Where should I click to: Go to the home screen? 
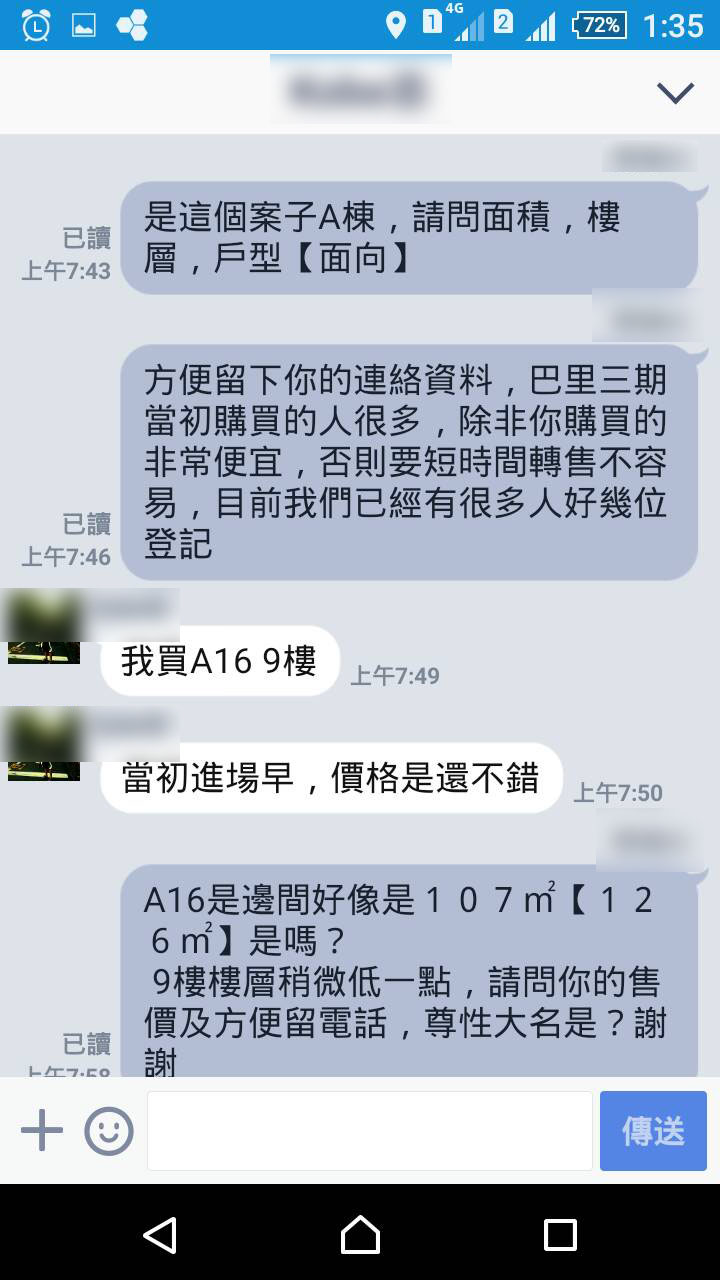point(360,1235)
